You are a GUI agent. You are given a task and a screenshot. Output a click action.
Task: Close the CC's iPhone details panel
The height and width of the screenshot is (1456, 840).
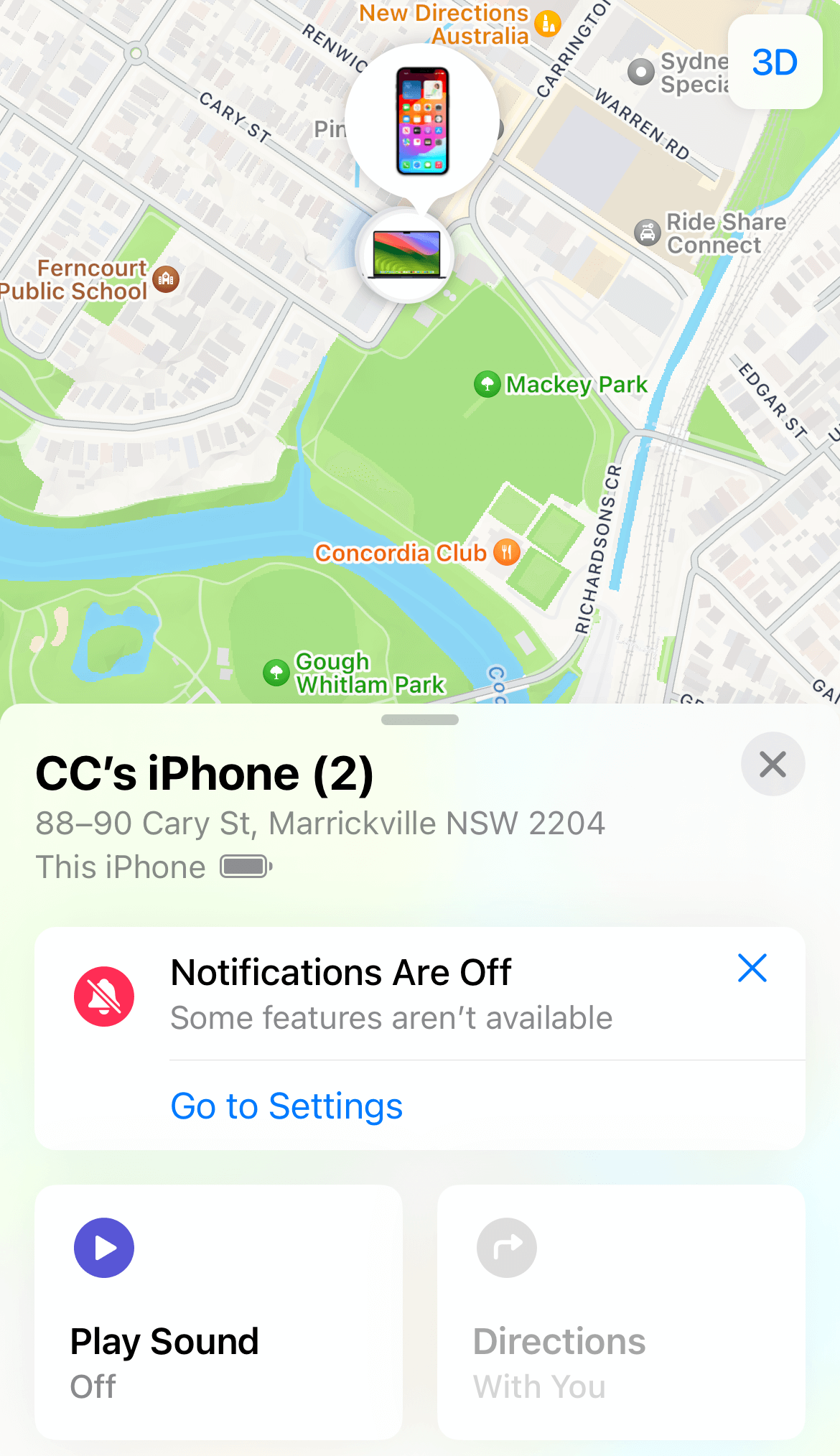[x=773, y=764]
